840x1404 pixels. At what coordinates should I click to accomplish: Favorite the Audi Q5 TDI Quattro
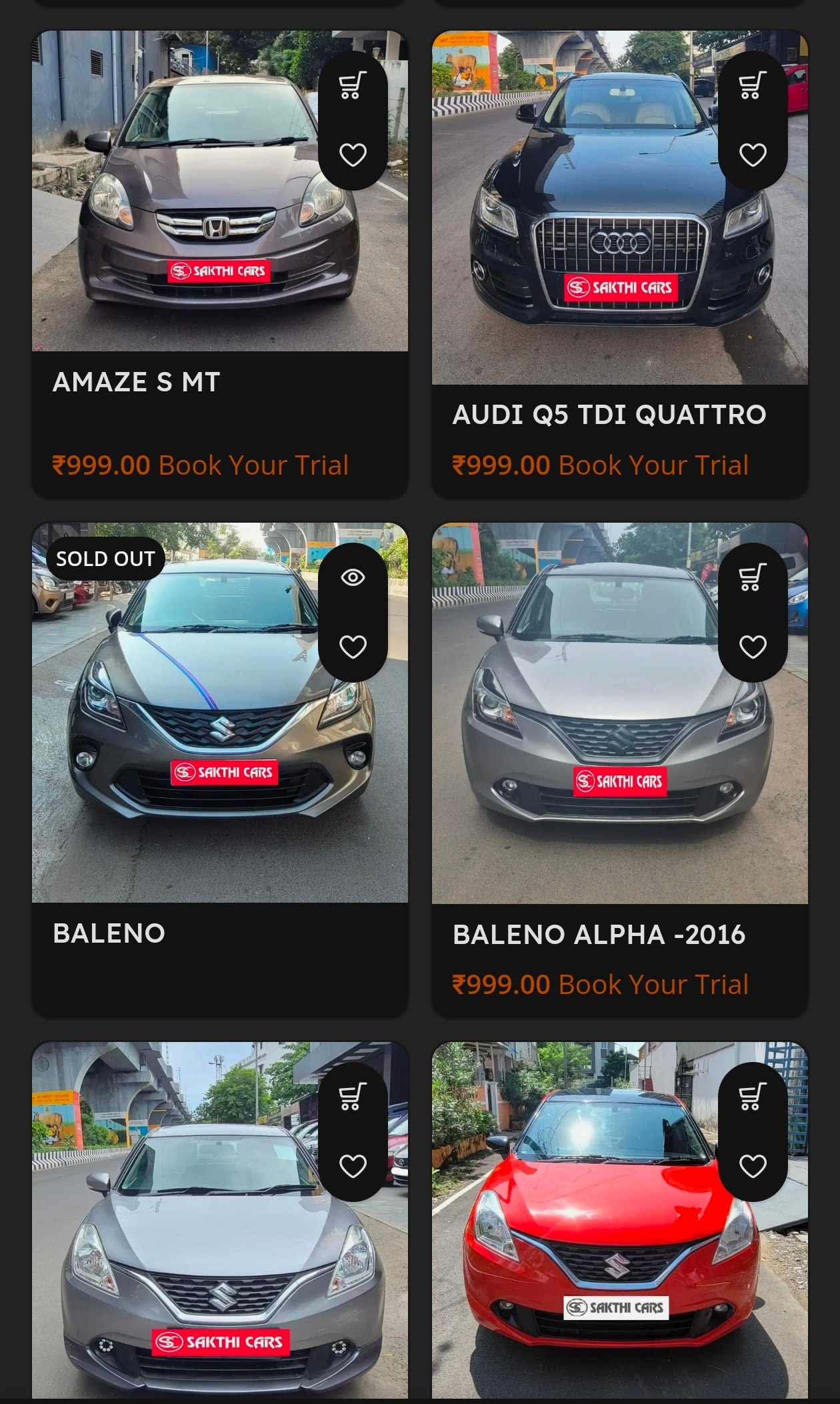point(753,155)
